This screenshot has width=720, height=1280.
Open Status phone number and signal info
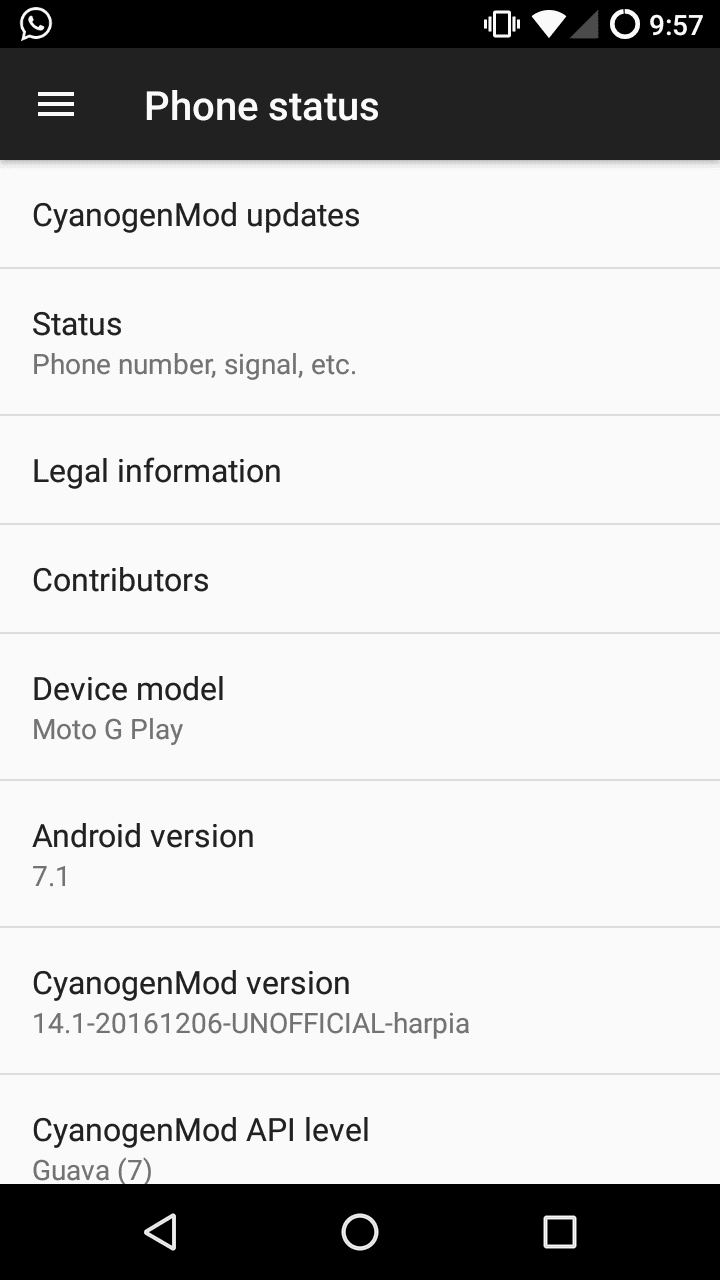(x=360, y=342)
